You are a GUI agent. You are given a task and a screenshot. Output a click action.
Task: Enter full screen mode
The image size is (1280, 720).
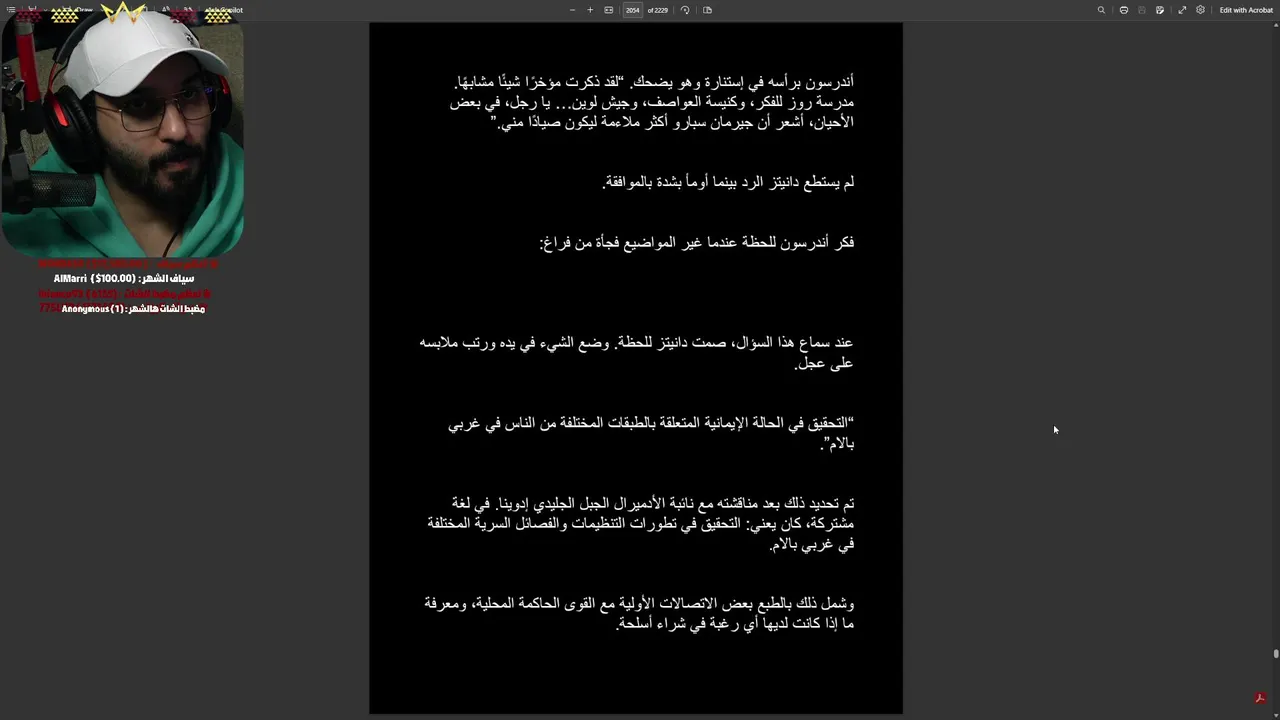pos(1182,10)
